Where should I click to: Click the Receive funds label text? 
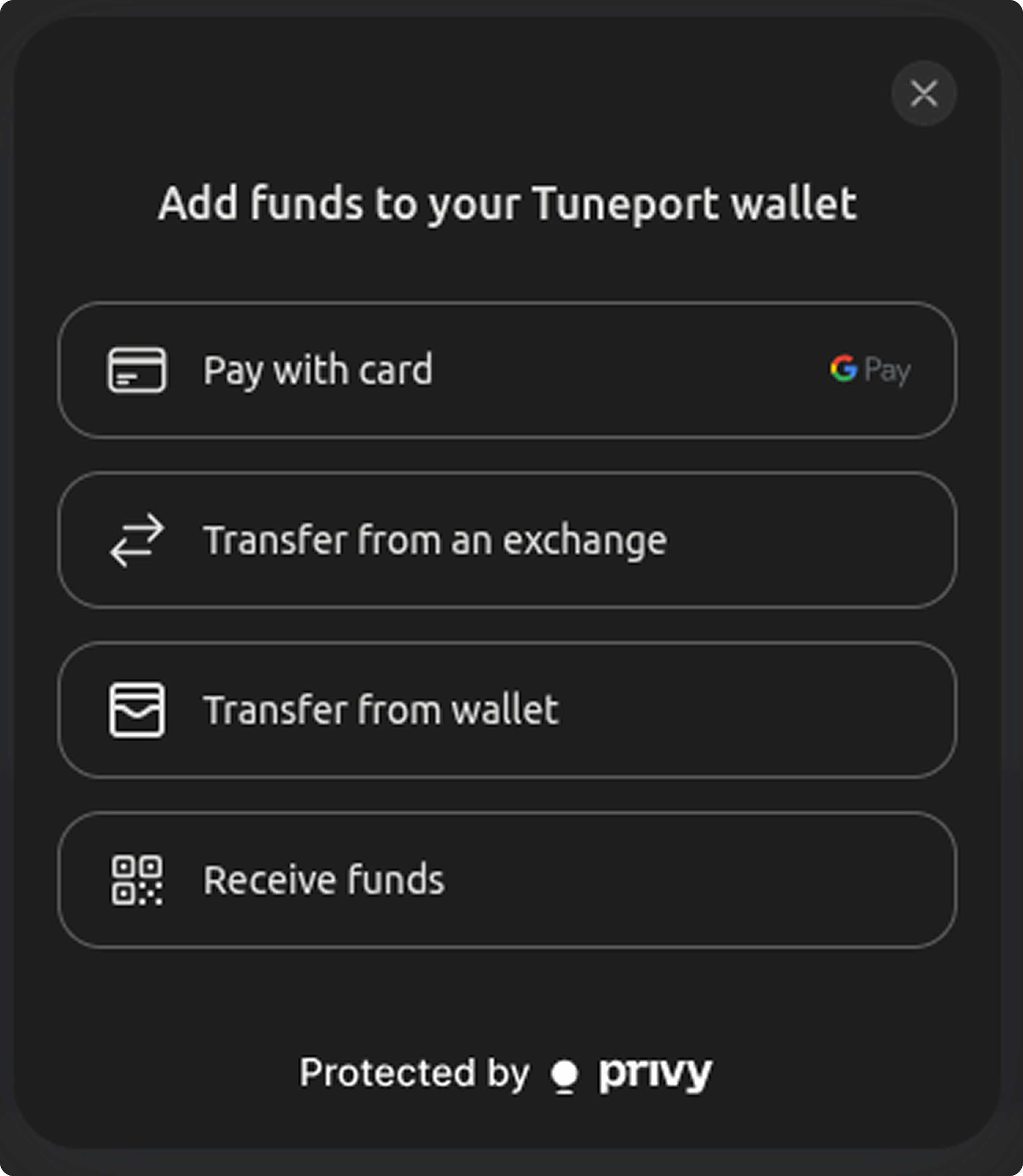pyautogui.click(x=324, y=880)
